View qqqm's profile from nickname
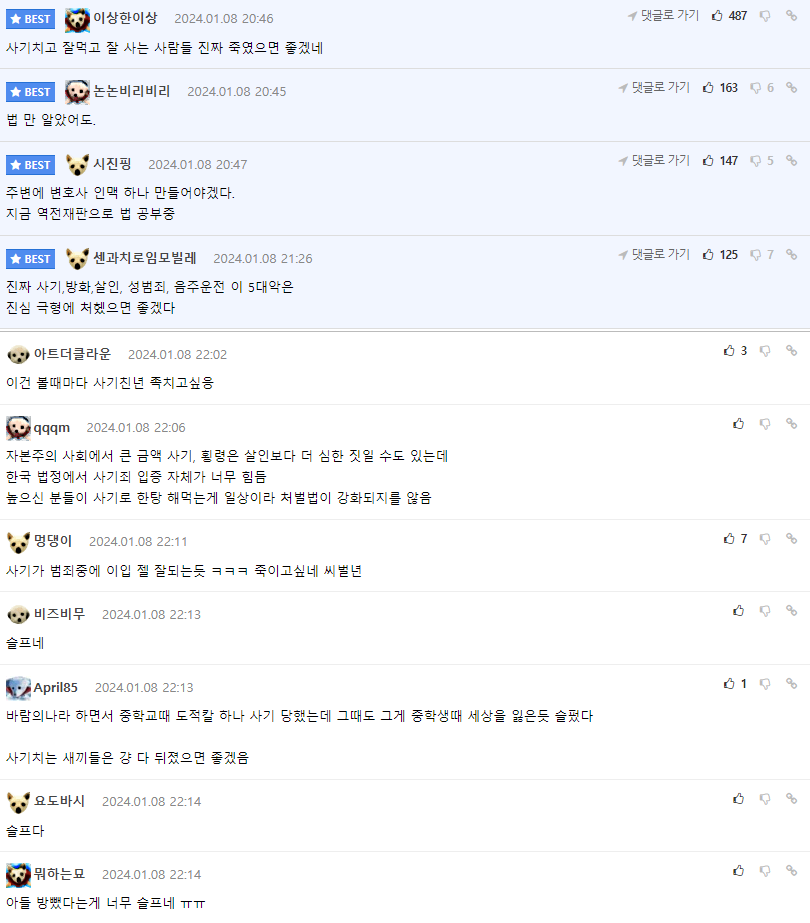Viewport: 810px width, 923px height. [52, 427]
